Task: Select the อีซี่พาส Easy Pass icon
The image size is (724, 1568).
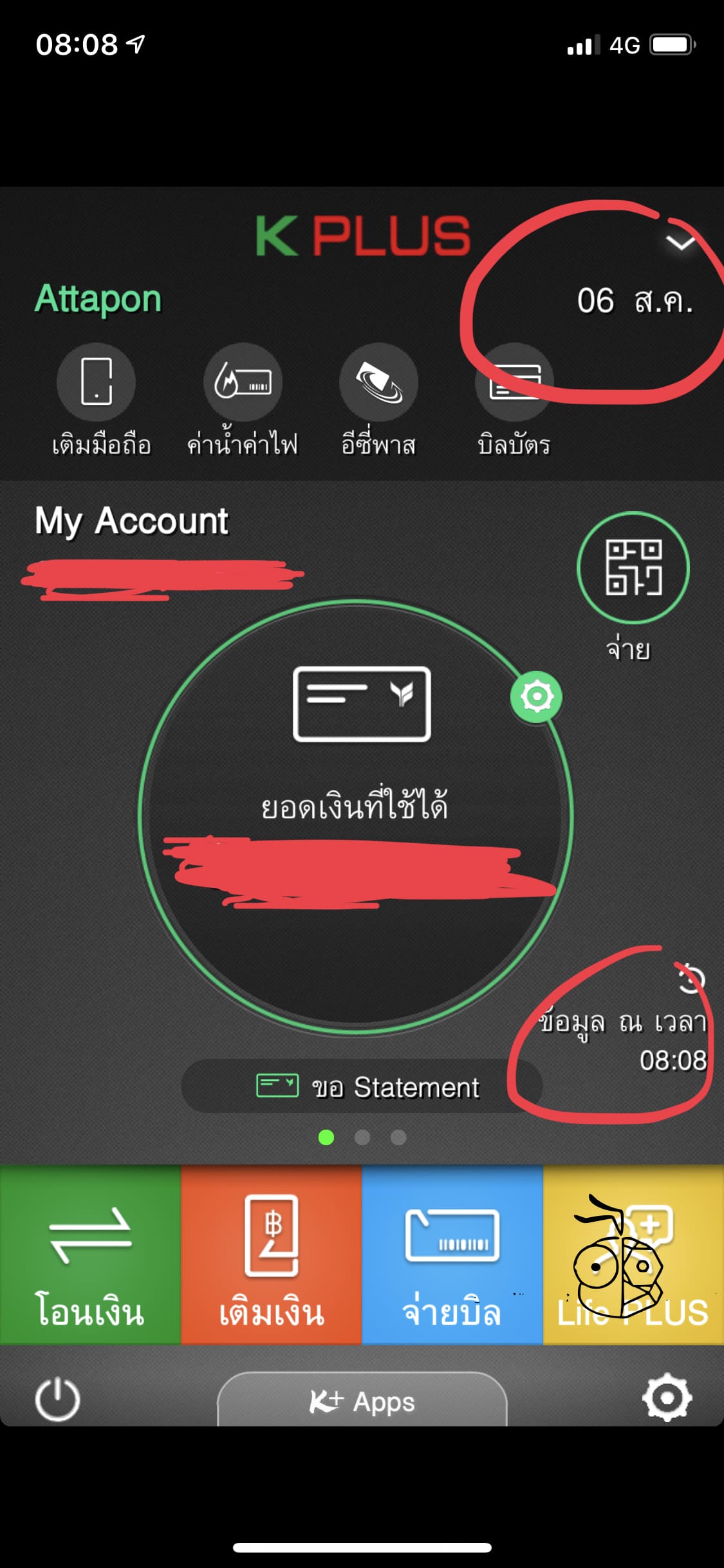Action: (x=378, y=382)
